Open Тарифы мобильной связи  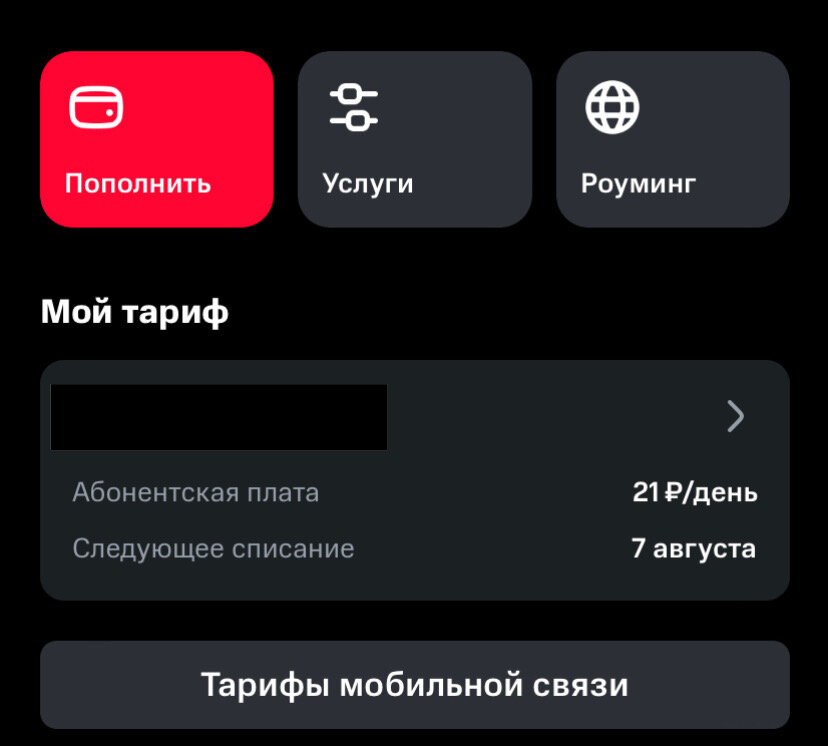coord(414,685)
